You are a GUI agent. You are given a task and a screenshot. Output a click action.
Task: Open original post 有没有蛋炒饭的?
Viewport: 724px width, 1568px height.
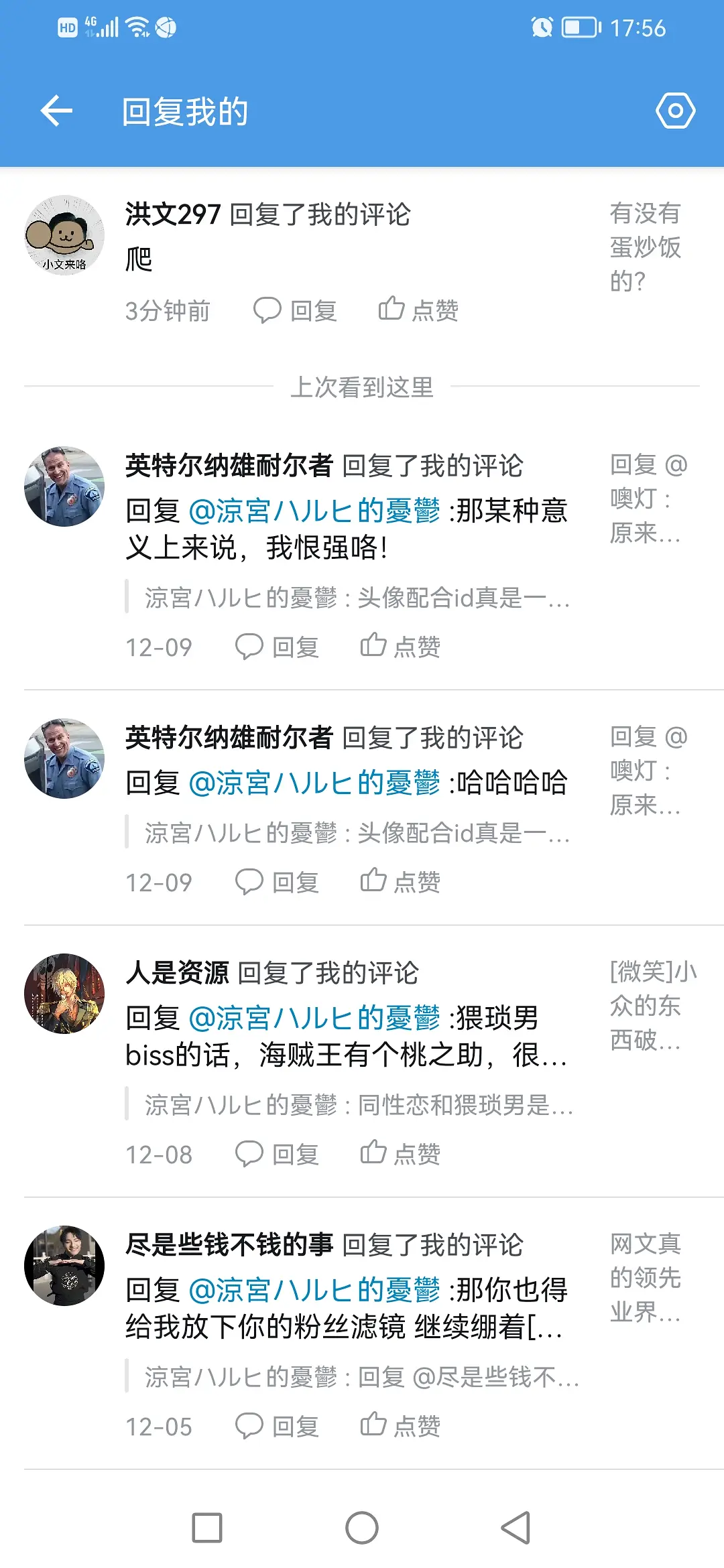[645, 247]
